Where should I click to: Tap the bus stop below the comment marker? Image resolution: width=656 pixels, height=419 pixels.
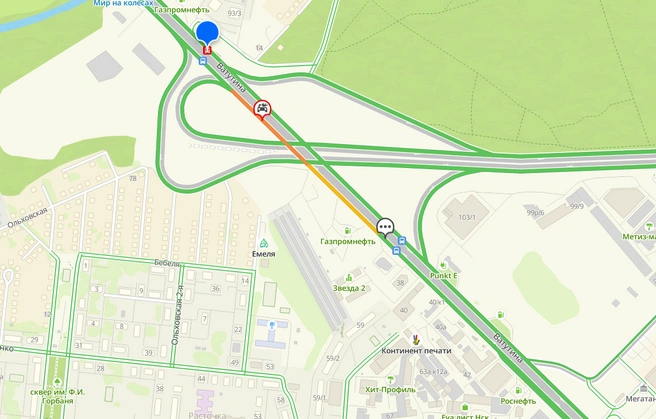(x=396, y=252)
